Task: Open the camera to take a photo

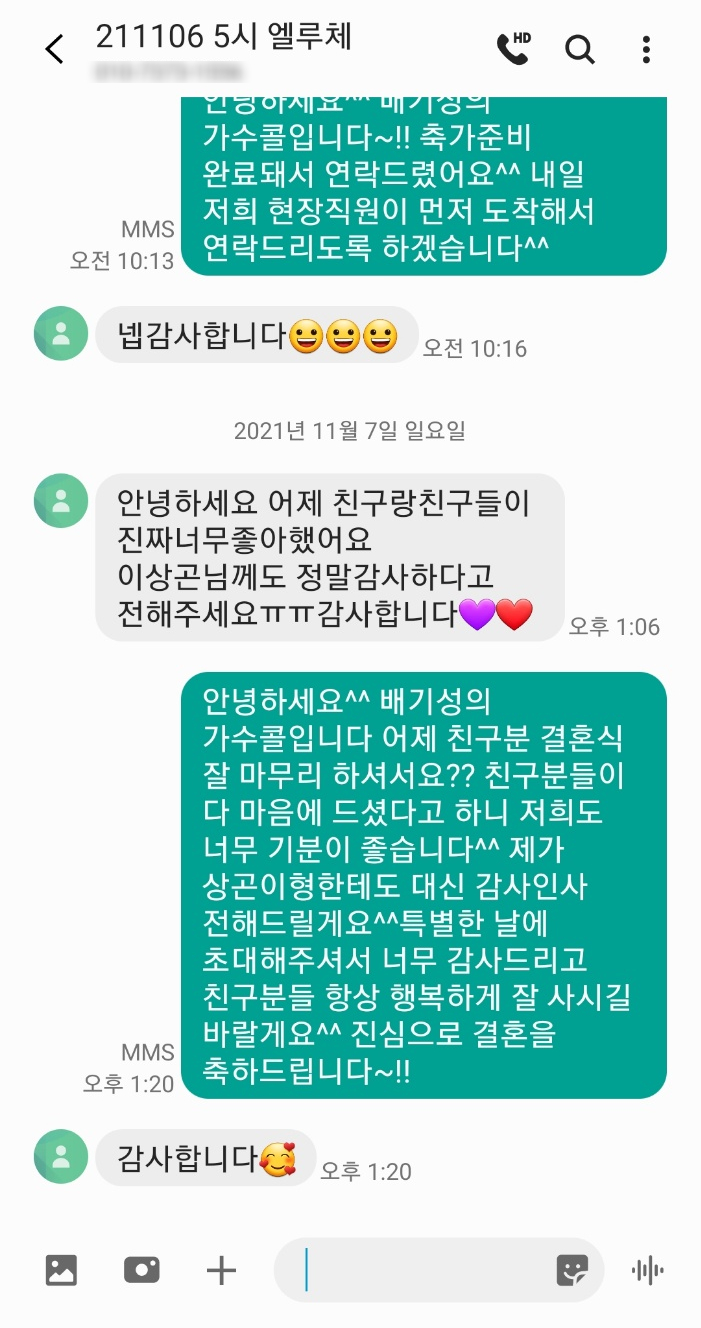Action: (x=142, y=1270)
